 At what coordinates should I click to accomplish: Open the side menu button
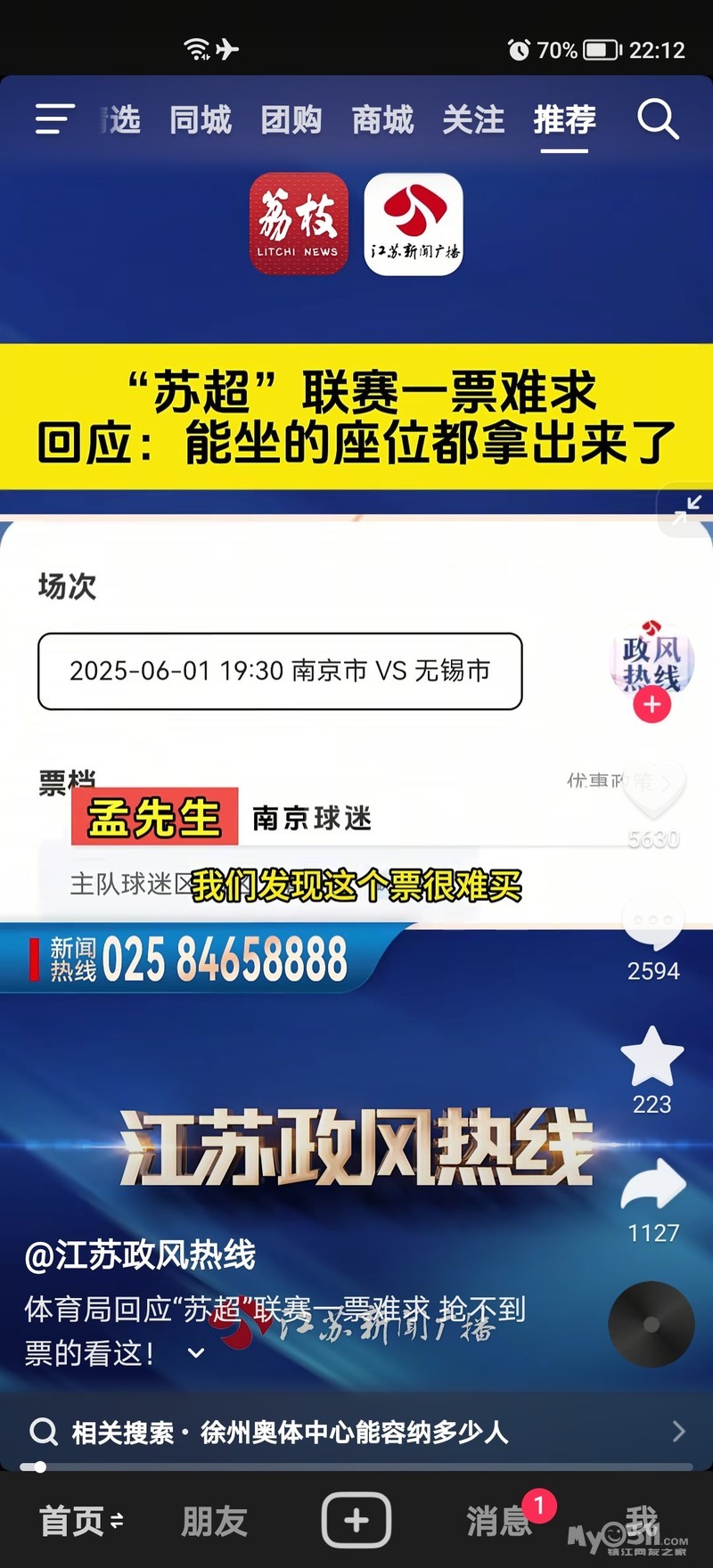pos(54,119)
